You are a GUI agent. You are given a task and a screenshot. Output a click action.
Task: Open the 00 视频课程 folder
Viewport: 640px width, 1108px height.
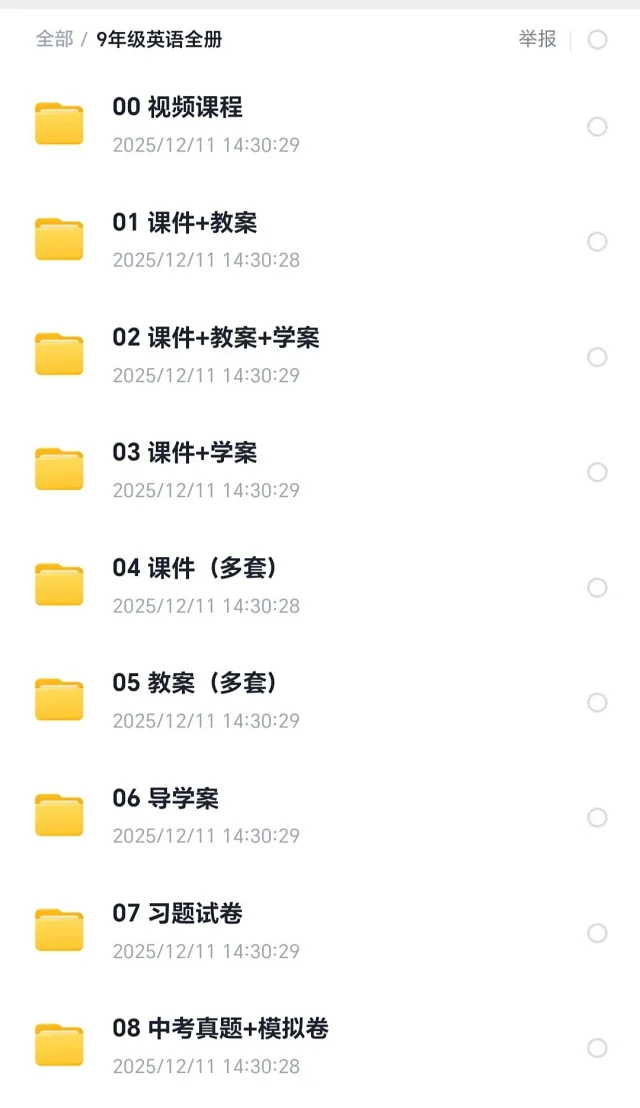tap(177, 108)
